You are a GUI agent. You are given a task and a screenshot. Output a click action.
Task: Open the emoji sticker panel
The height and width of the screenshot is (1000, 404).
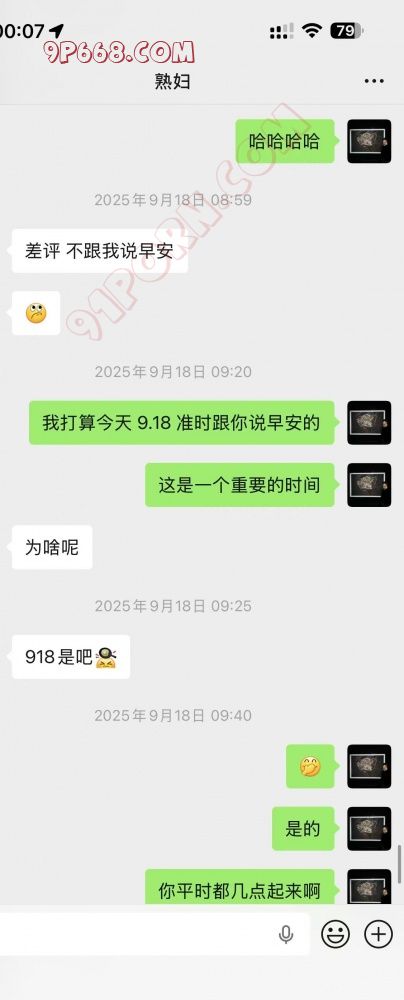pyautogui.click(x=335, y=935)
